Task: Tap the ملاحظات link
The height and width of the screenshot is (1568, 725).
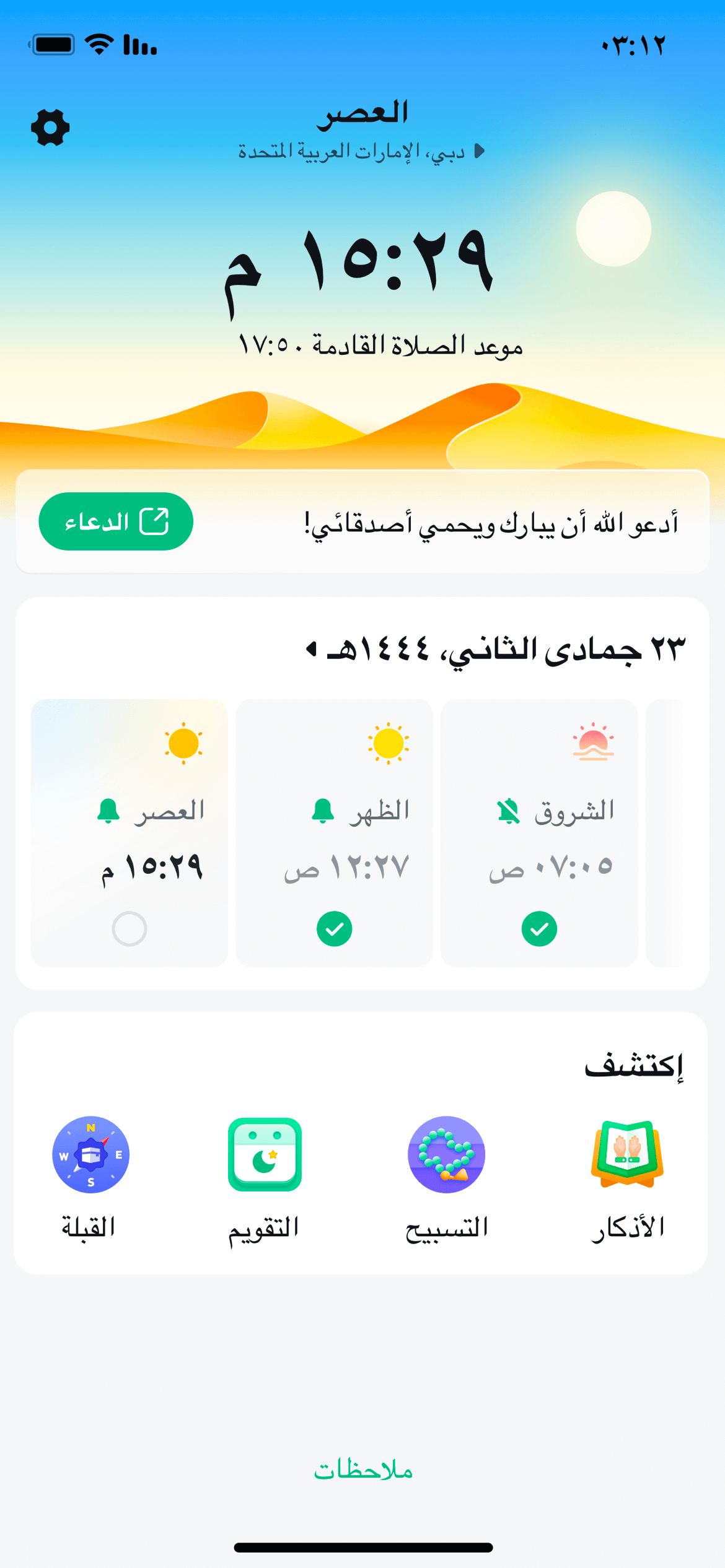Action: (x=363, y=1470)
